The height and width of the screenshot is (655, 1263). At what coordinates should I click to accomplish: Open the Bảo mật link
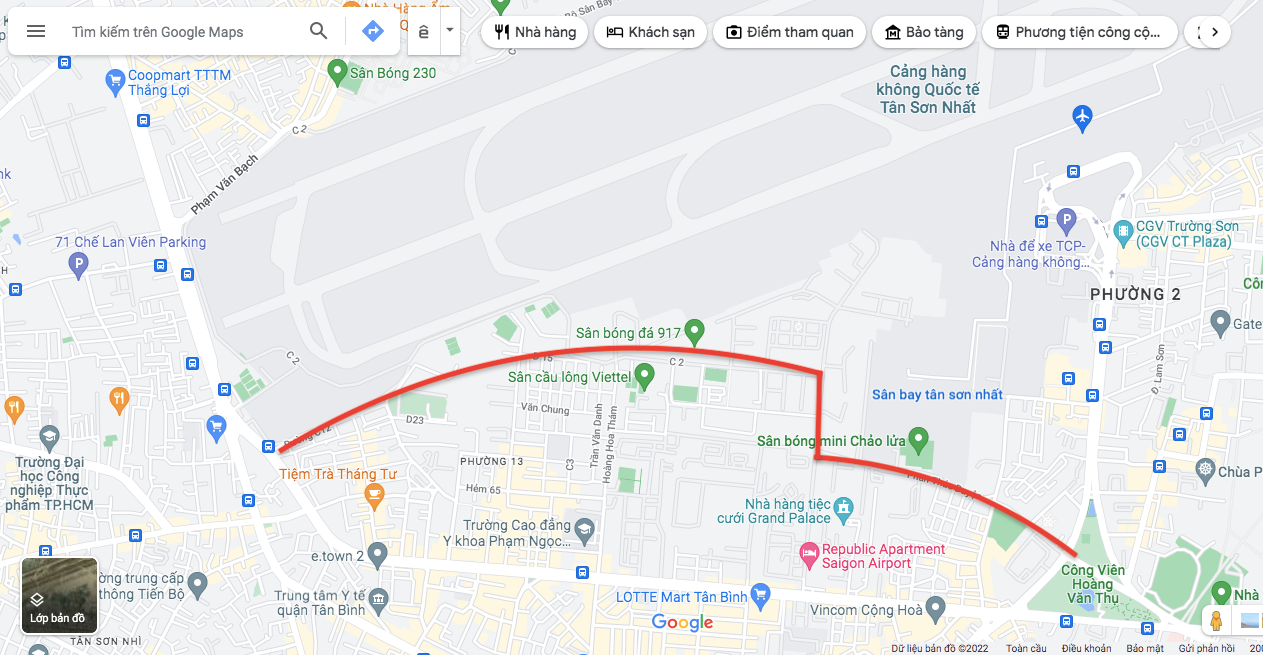(1145, 648)
